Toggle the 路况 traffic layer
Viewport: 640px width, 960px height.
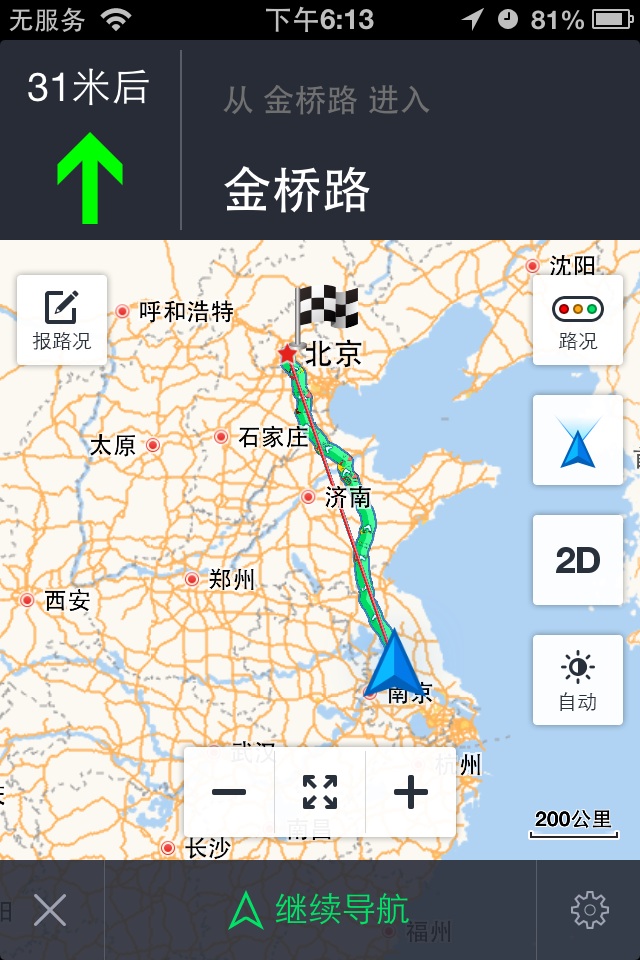pyautogui.click(x=578, y=320)
